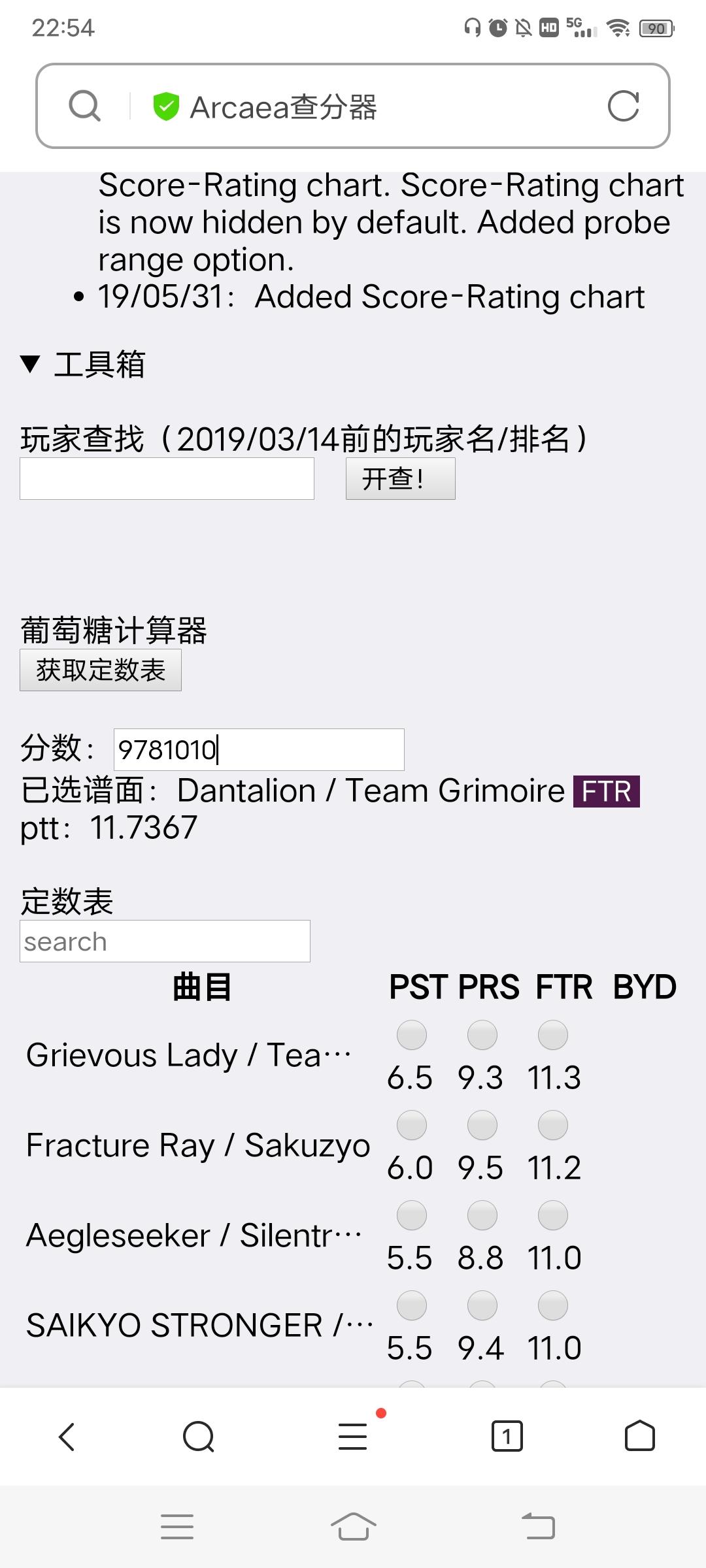Open the browser menu with red dot

tap(353, 1435)
